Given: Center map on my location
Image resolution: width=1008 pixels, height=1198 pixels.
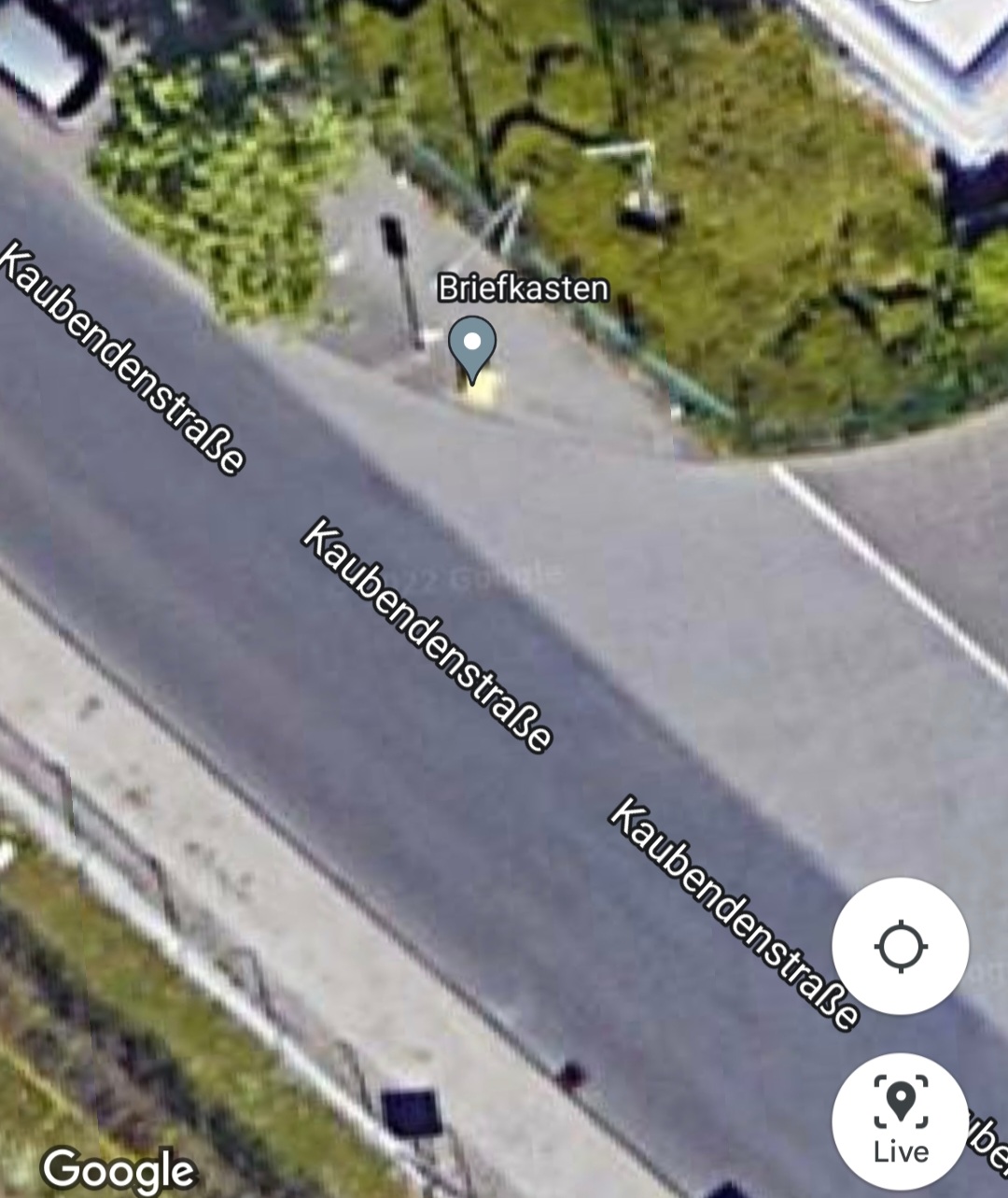Looking at the screenshot, I should [x=900, y=946].
